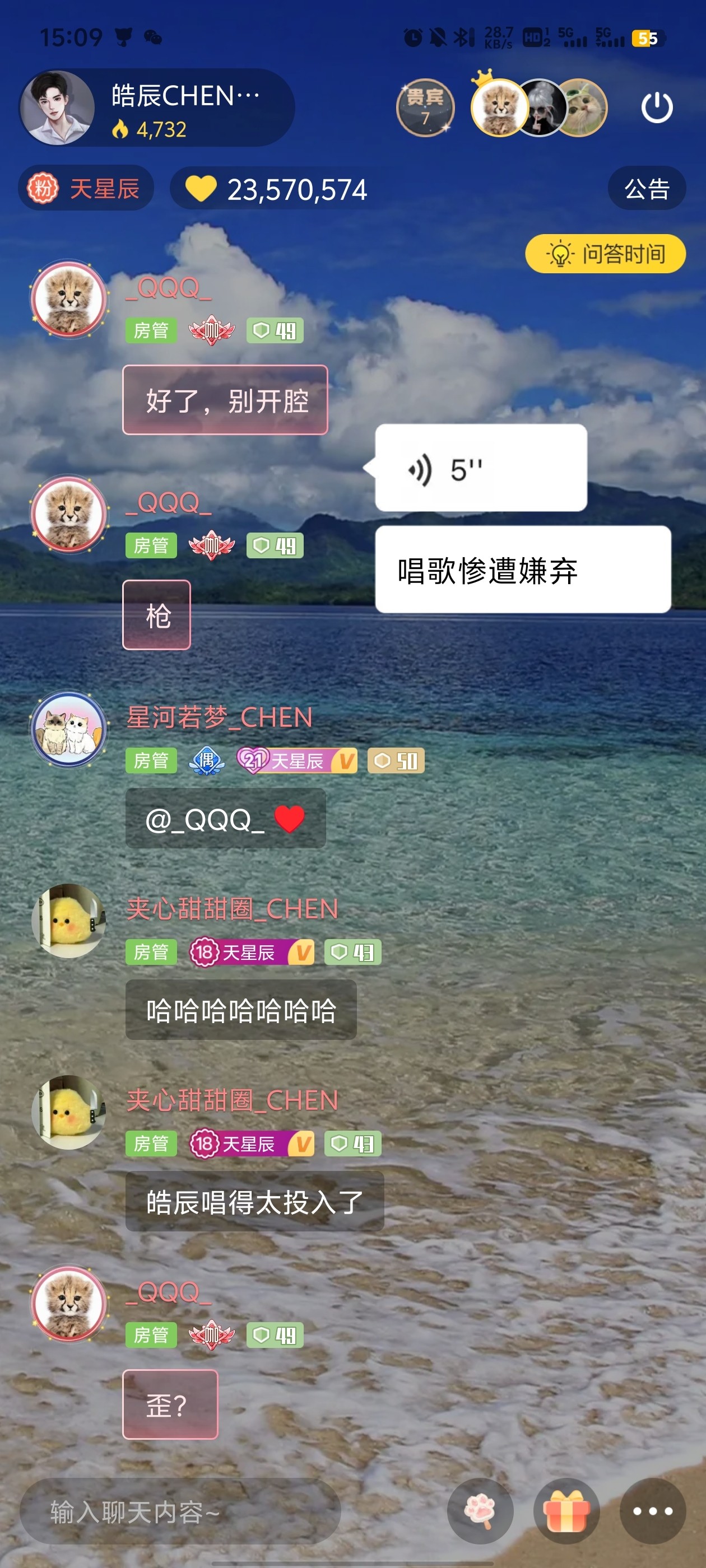Open the 天星辰 fan club badge
706x1568 pixels.
coord(85,188)
